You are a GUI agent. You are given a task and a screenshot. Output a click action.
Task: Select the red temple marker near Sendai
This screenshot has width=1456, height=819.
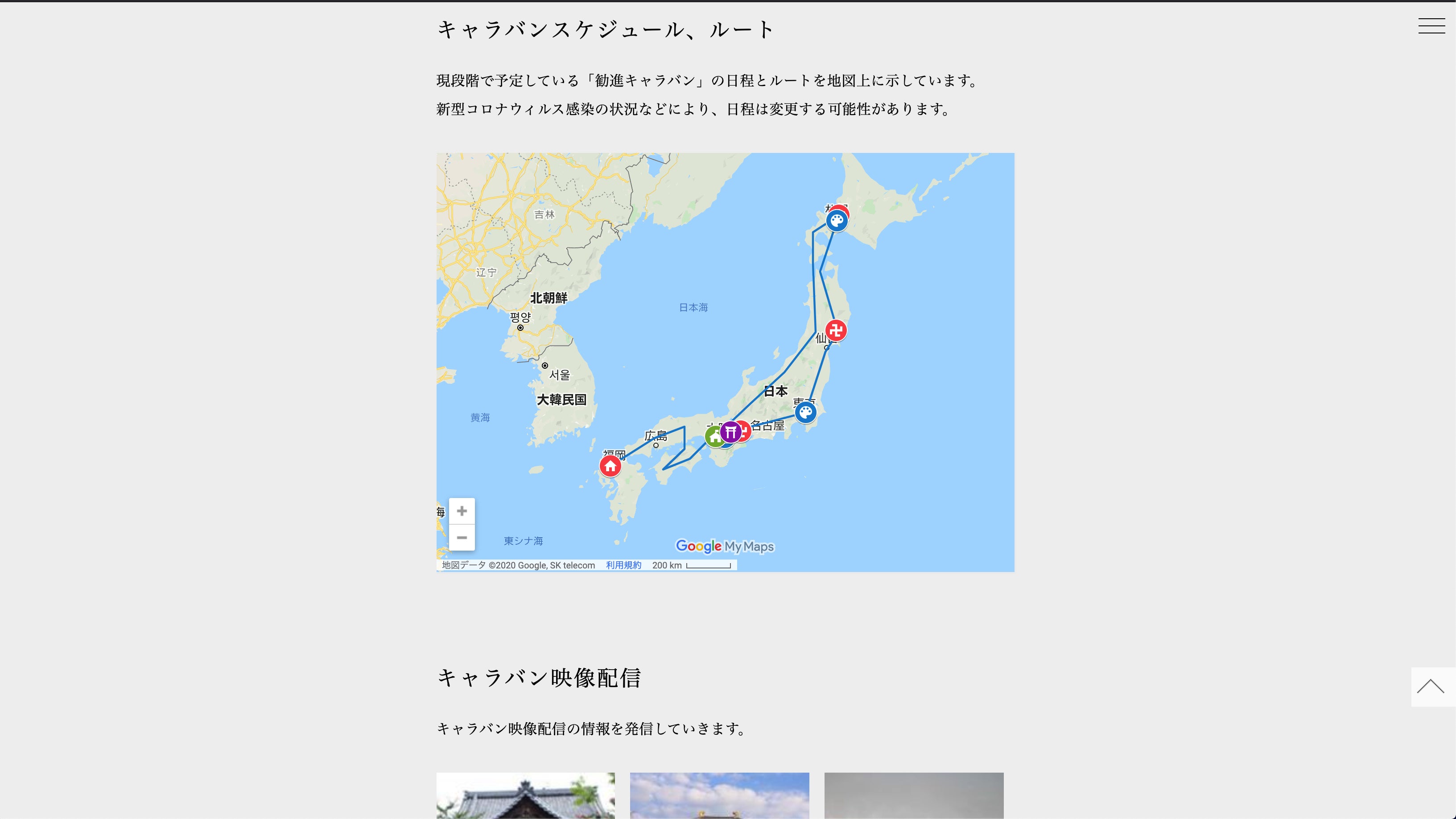click(836, 330)
